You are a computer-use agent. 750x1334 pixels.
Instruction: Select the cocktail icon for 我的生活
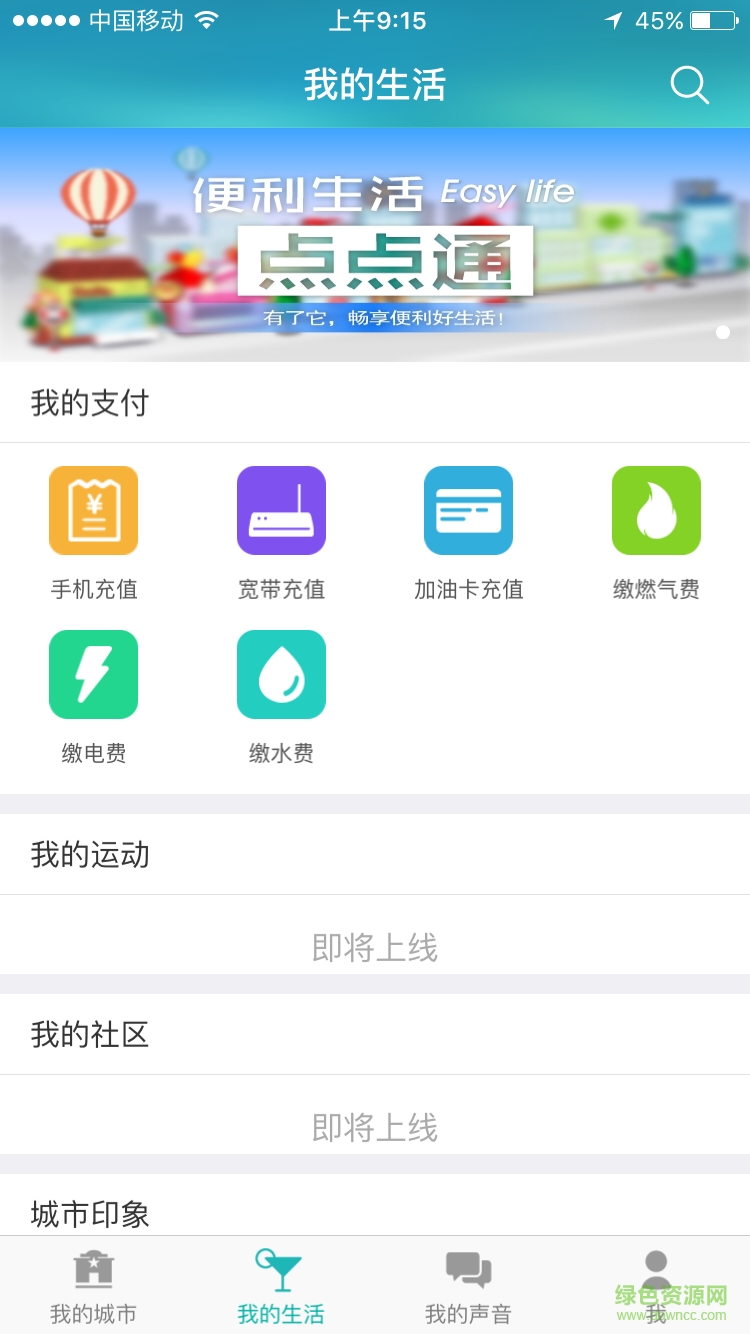(281, 1268)
